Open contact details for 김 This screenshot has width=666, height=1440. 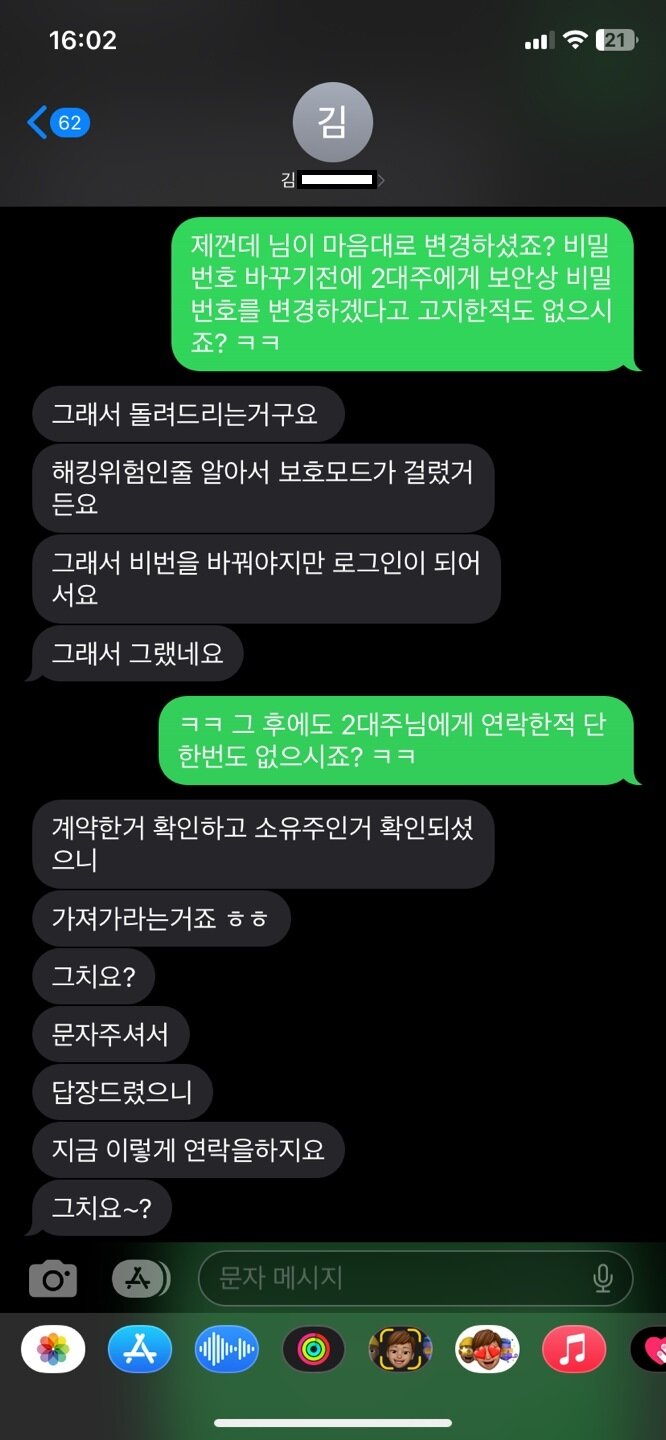click(333, 137)
